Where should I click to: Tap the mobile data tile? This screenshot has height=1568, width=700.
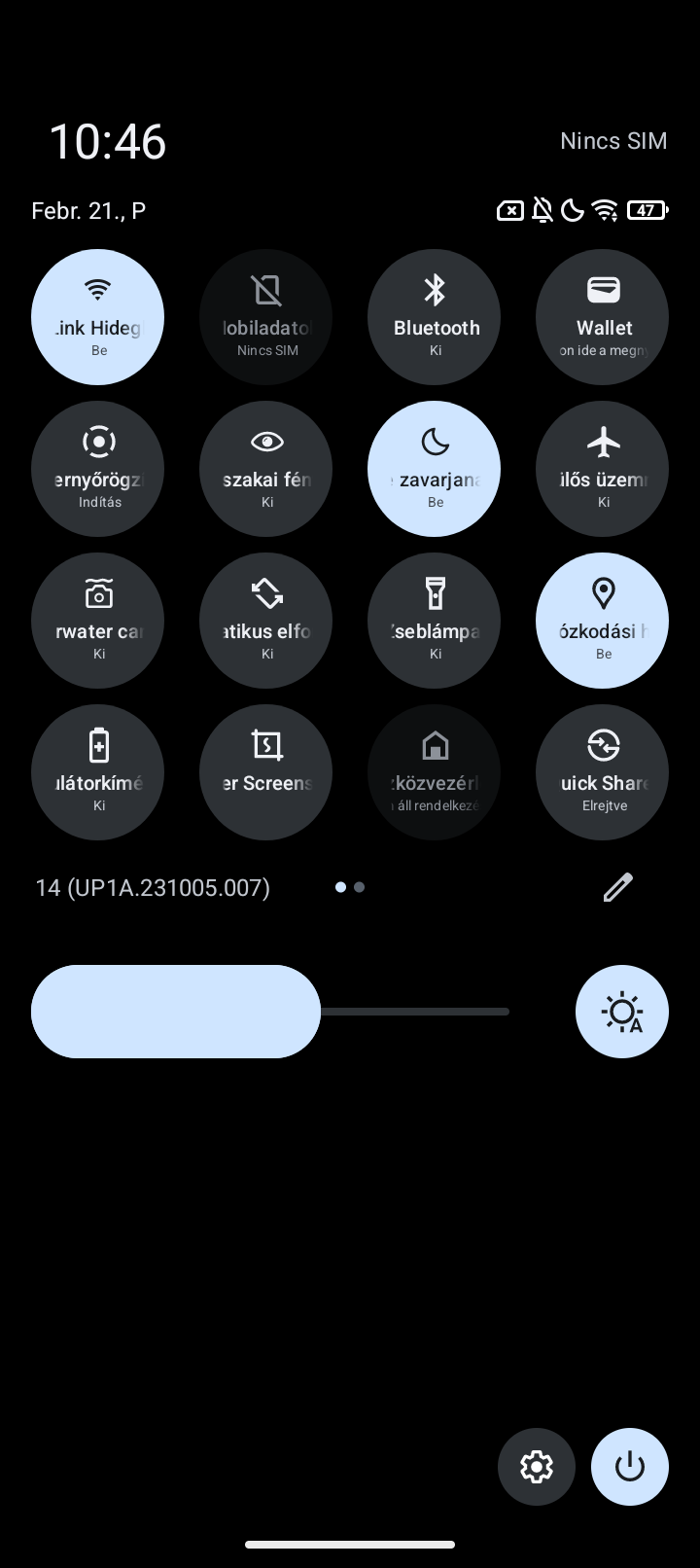(x=266, y=317)
